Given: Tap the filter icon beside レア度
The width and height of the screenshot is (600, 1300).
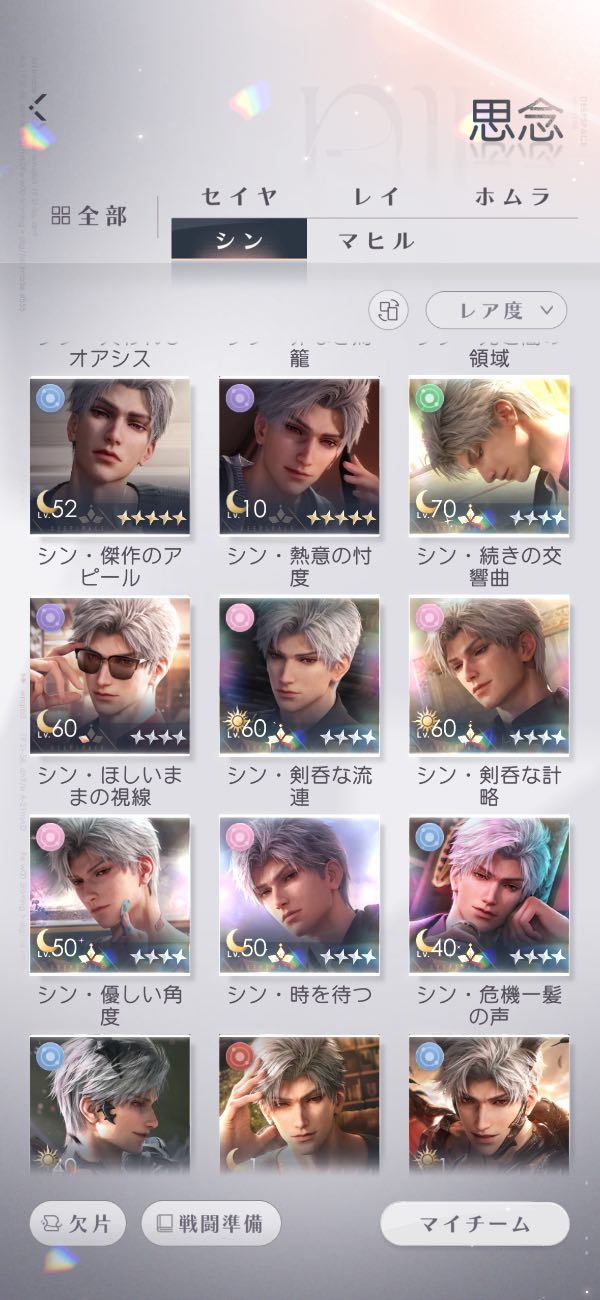Looking at the screenshot, I should (x=389, y=310).
